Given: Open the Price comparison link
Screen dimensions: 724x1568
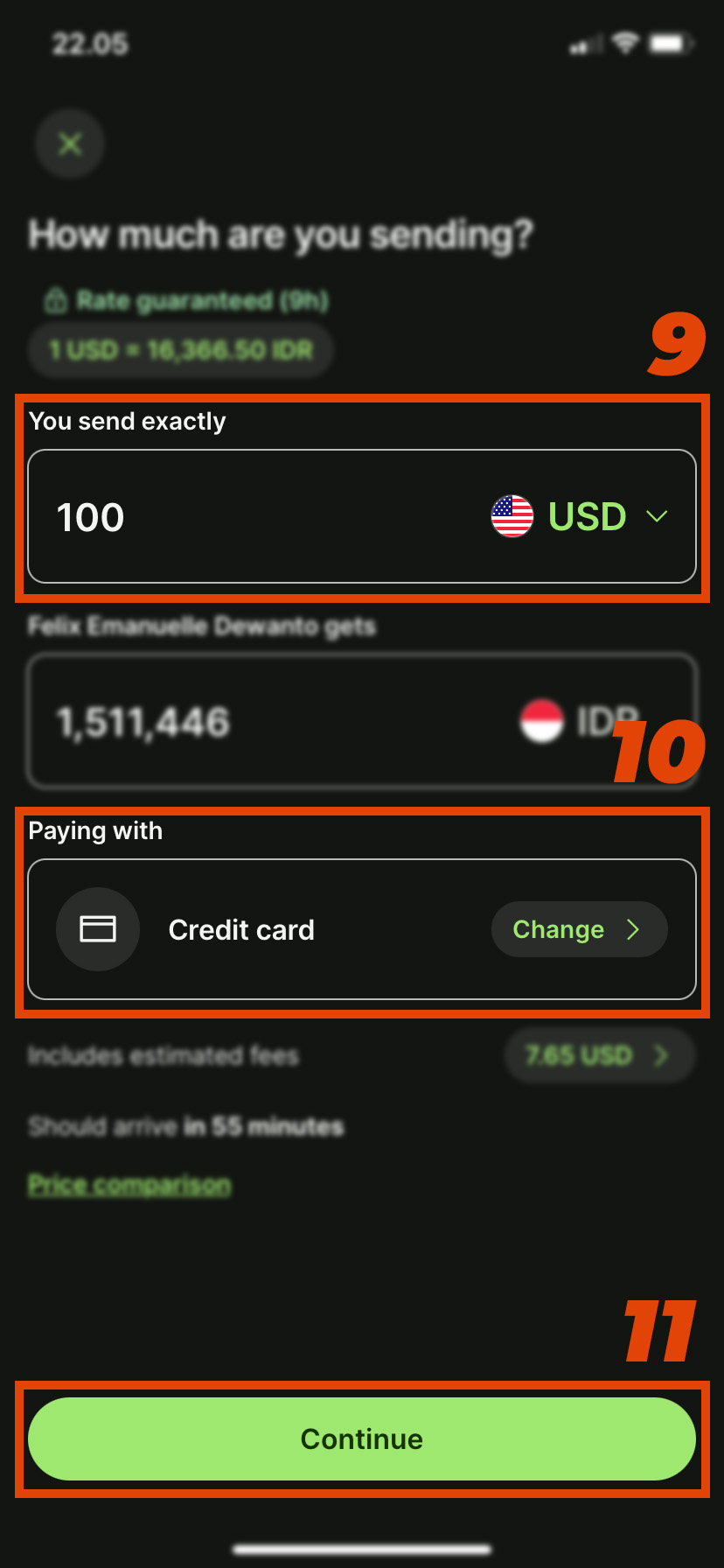Looking at the screenshot, I should point(129,1185).
